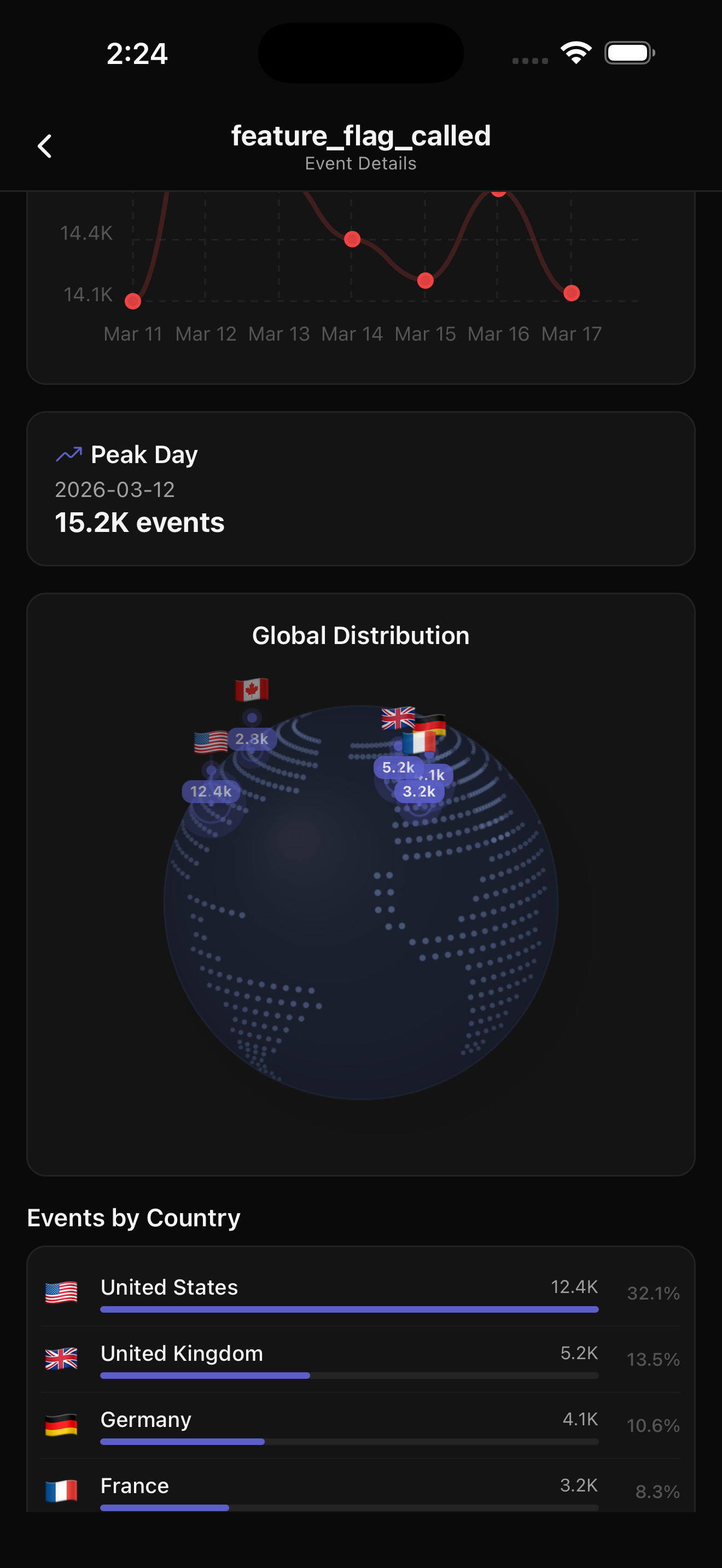Screen dimensions: 722x1568
Task: Go back from Event Details
Action: [x=44, y=146]
